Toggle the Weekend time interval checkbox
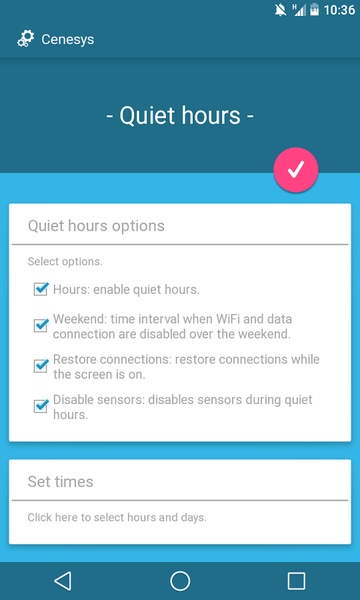Screen dimensions: 360x600 41,326
